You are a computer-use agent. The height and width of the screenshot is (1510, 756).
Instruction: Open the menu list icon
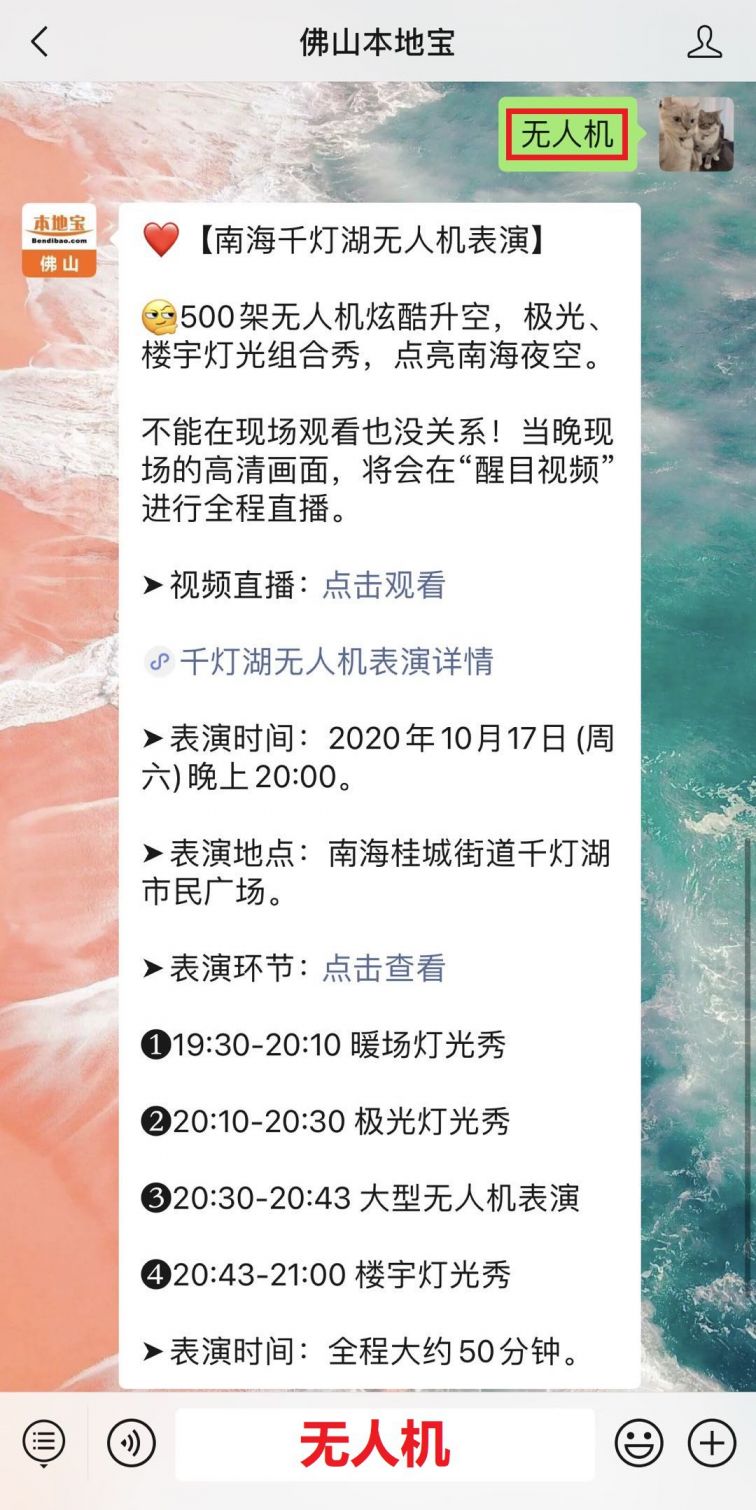click(x=43, y=1444)
